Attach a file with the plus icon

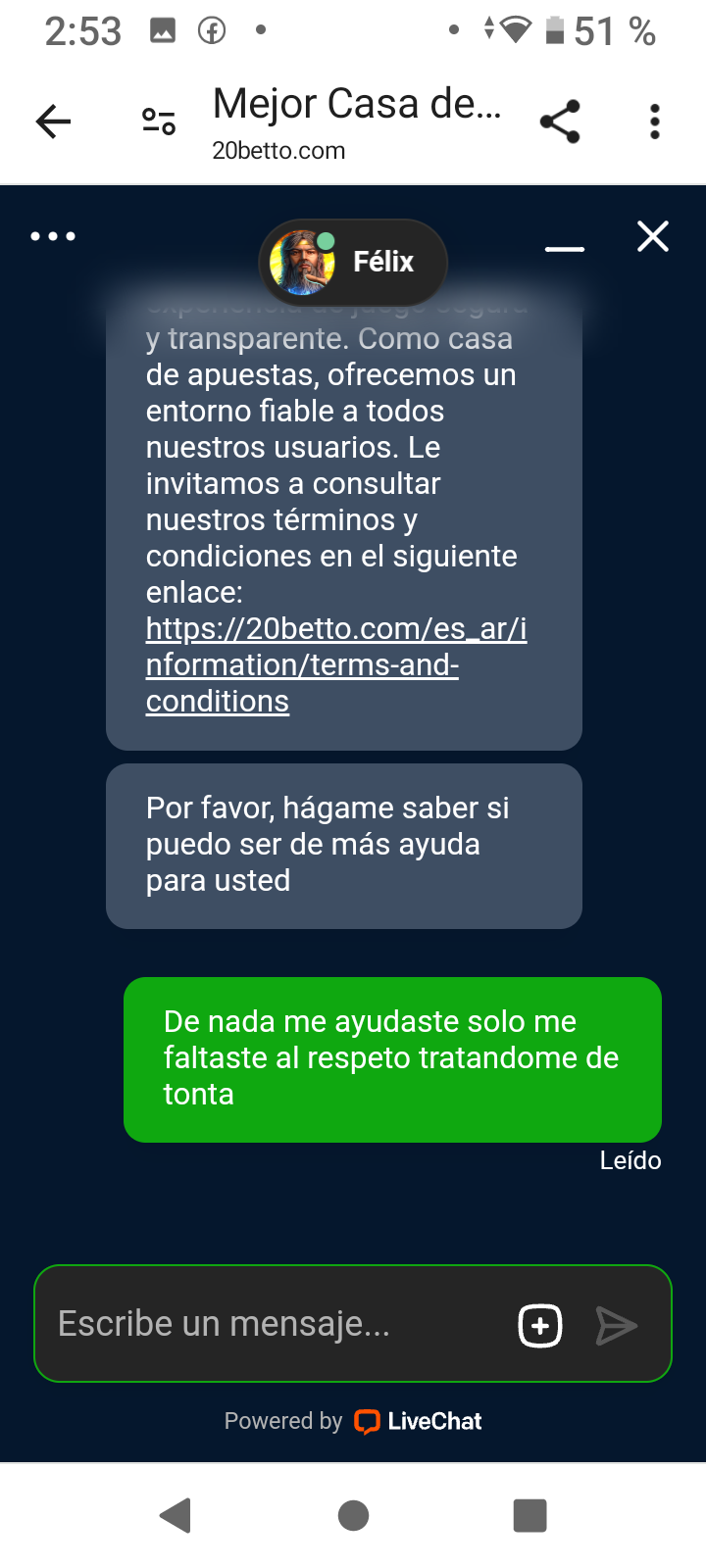(540, 1326)
